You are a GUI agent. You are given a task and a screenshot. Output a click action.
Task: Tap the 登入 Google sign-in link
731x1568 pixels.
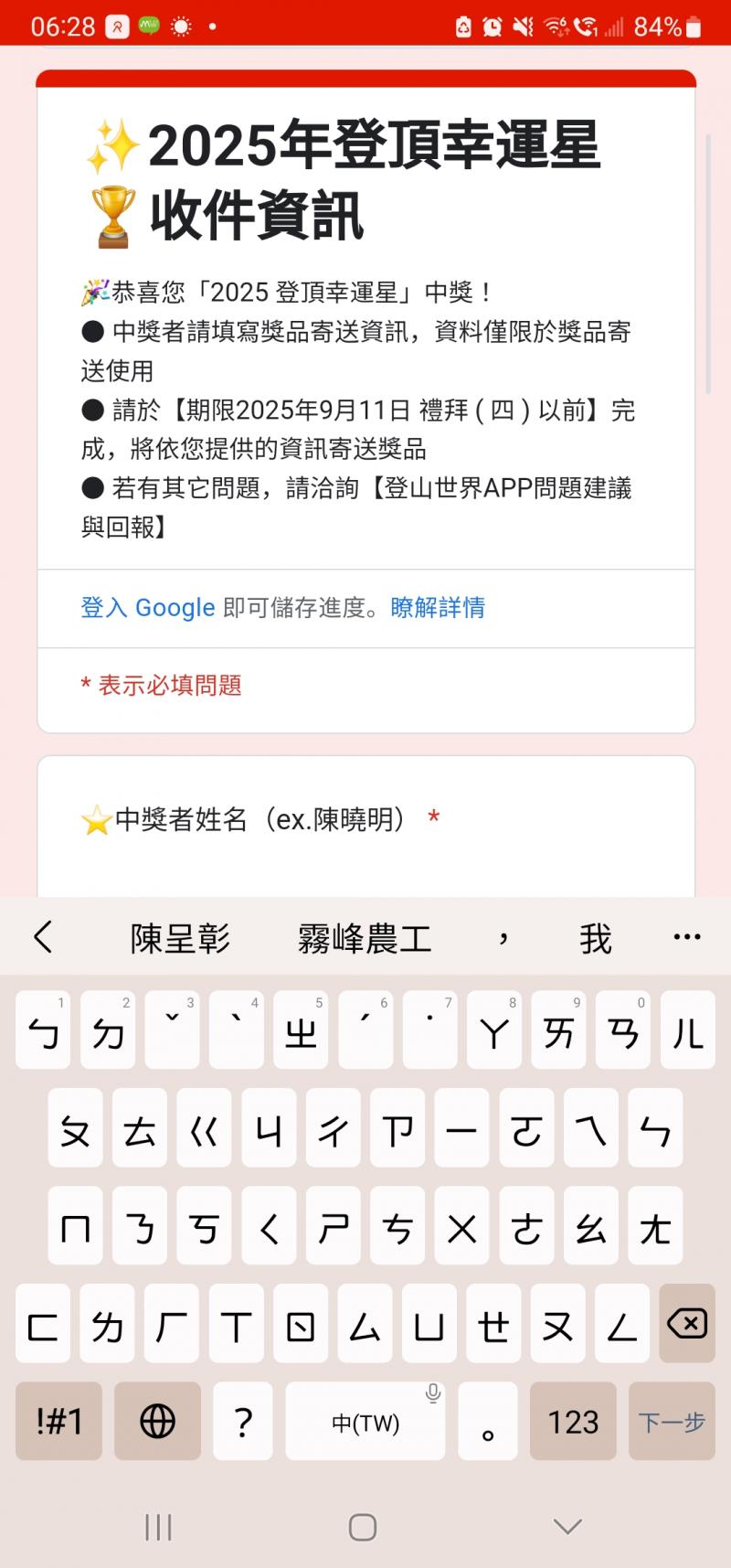[x=147, y=608]
